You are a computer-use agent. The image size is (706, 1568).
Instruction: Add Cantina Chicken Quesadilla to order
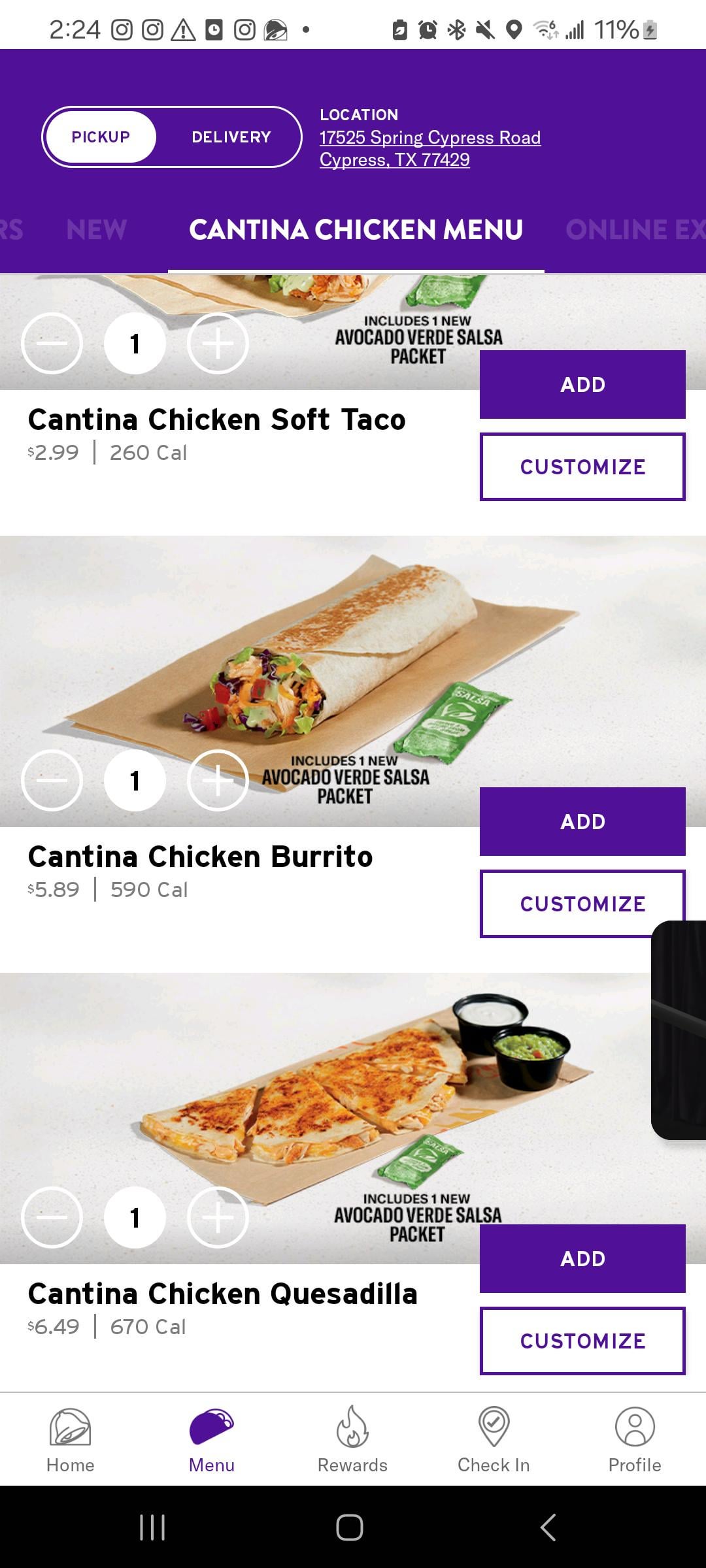pos(582,1259)
